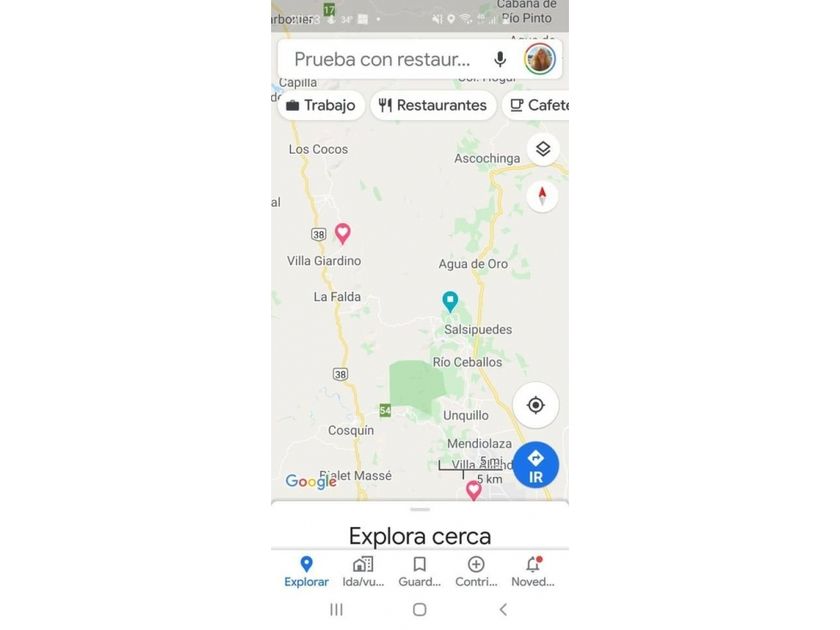
Task: Open the saved heart pin near Villa Giardino
Action: coord(343,234)
